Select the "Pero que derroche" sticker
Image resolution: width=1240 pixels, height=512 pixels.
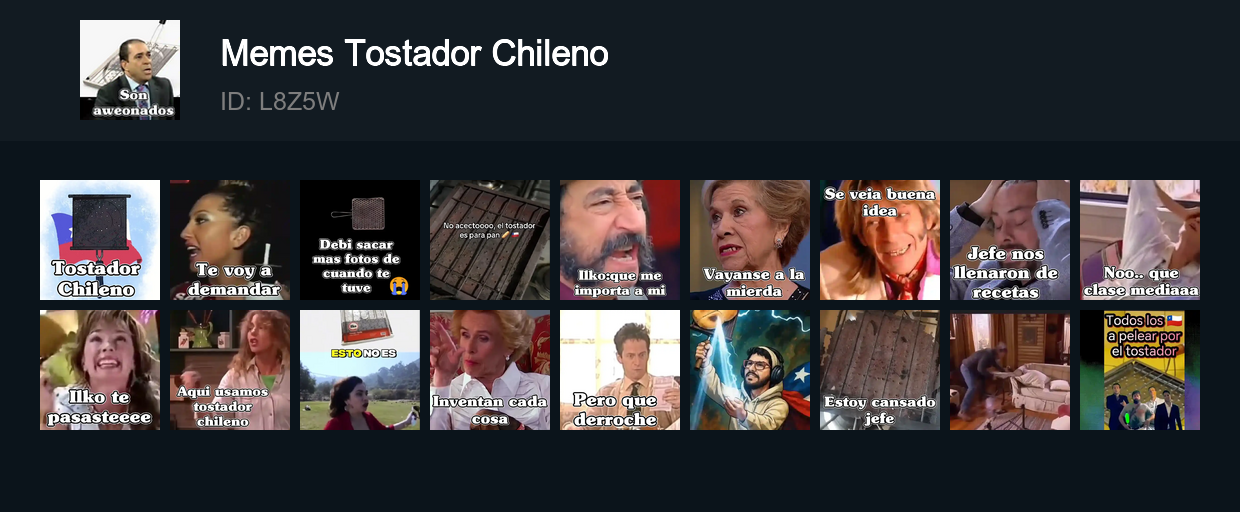click(620, 370)
